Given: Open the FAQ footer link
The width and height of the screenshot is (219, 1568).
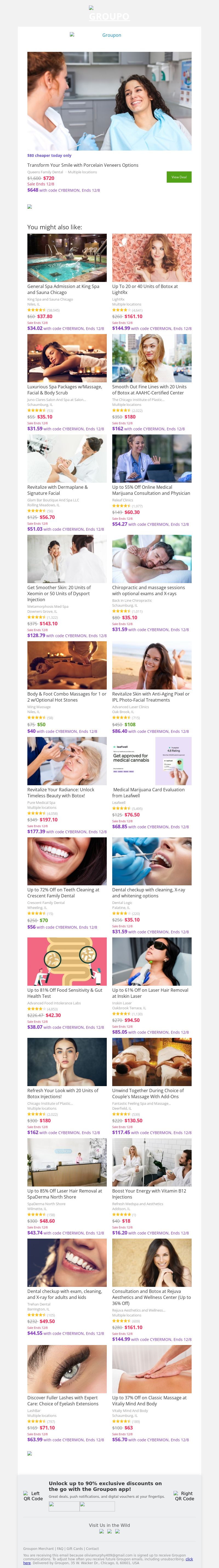Looking at the screenshot, I should point(60,1549).
